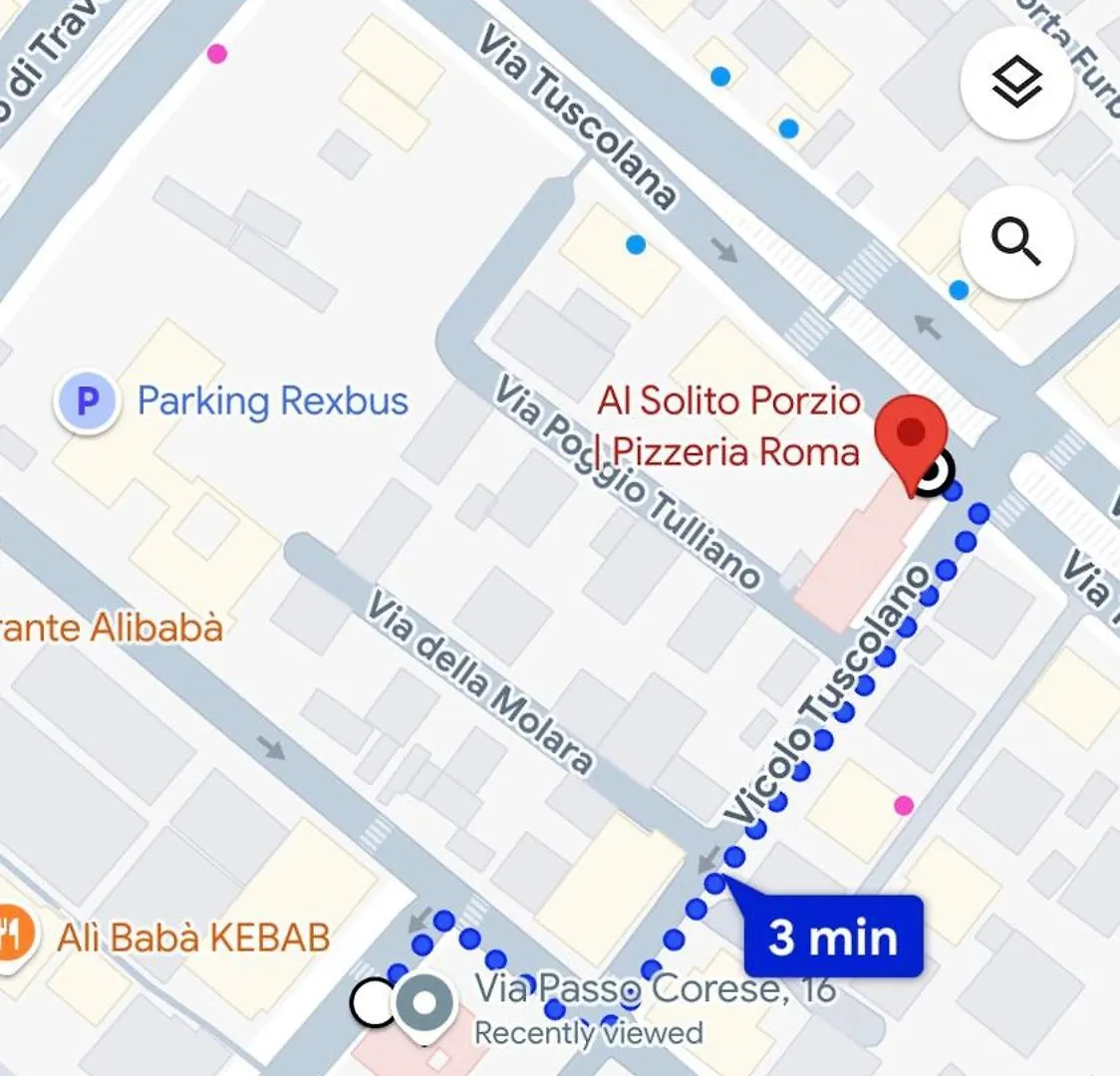Open Alì Babà KEBAB place marker
The width and height of the screenshot is (1120, 1076).
[14, 937]
